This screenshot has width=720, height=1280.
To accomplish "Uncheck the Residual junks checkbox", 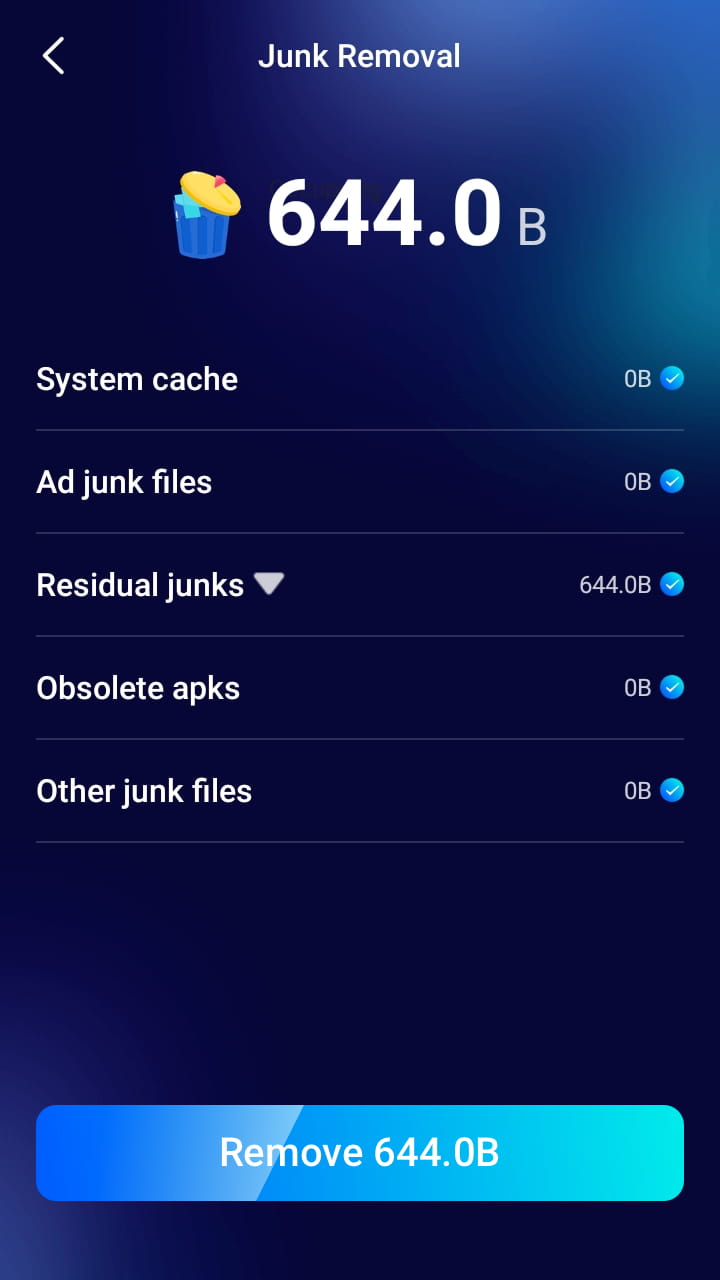I will point(672,585).
